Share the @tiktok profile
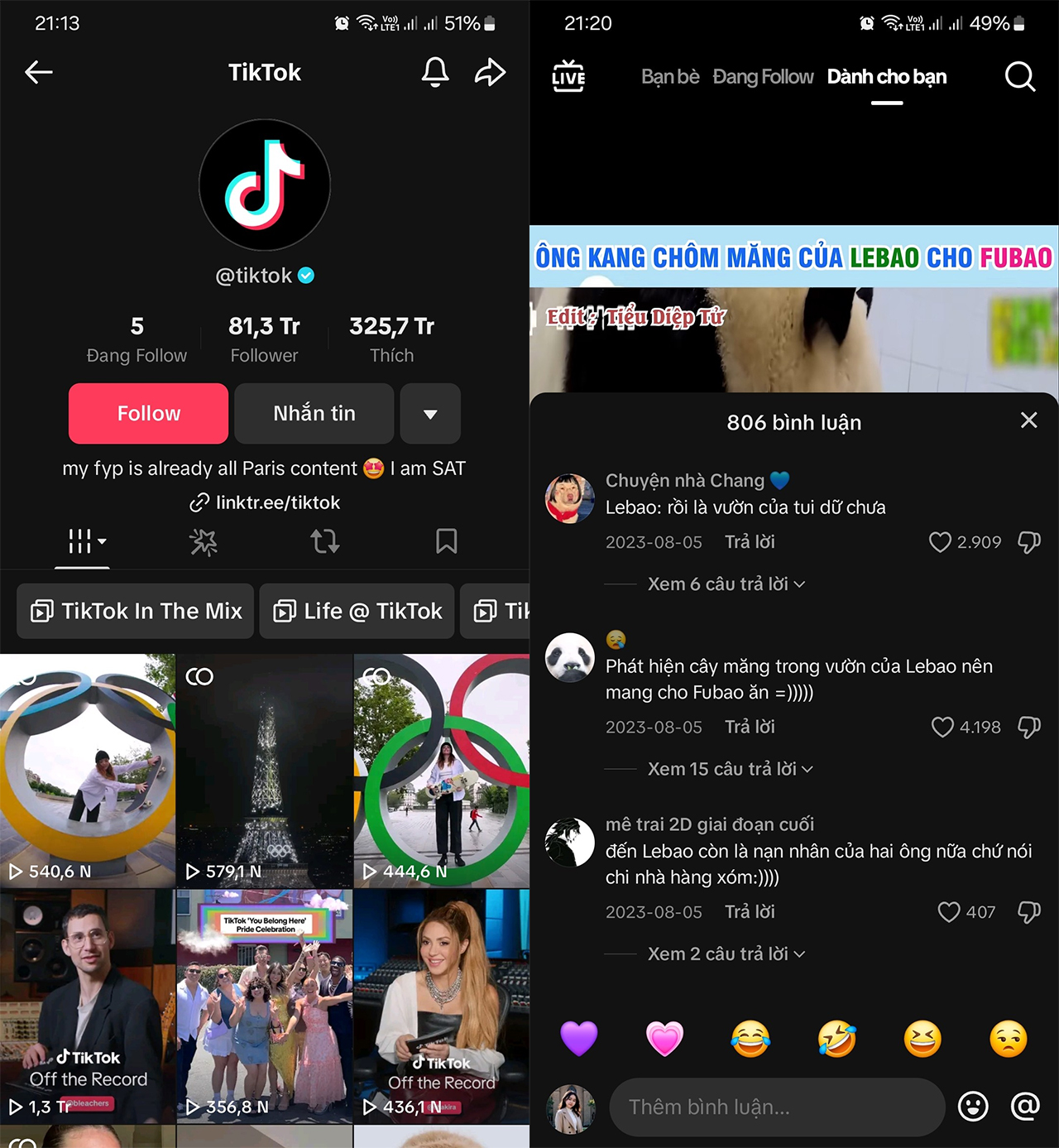This screenshot has width=1059, height=1148. 490,72
